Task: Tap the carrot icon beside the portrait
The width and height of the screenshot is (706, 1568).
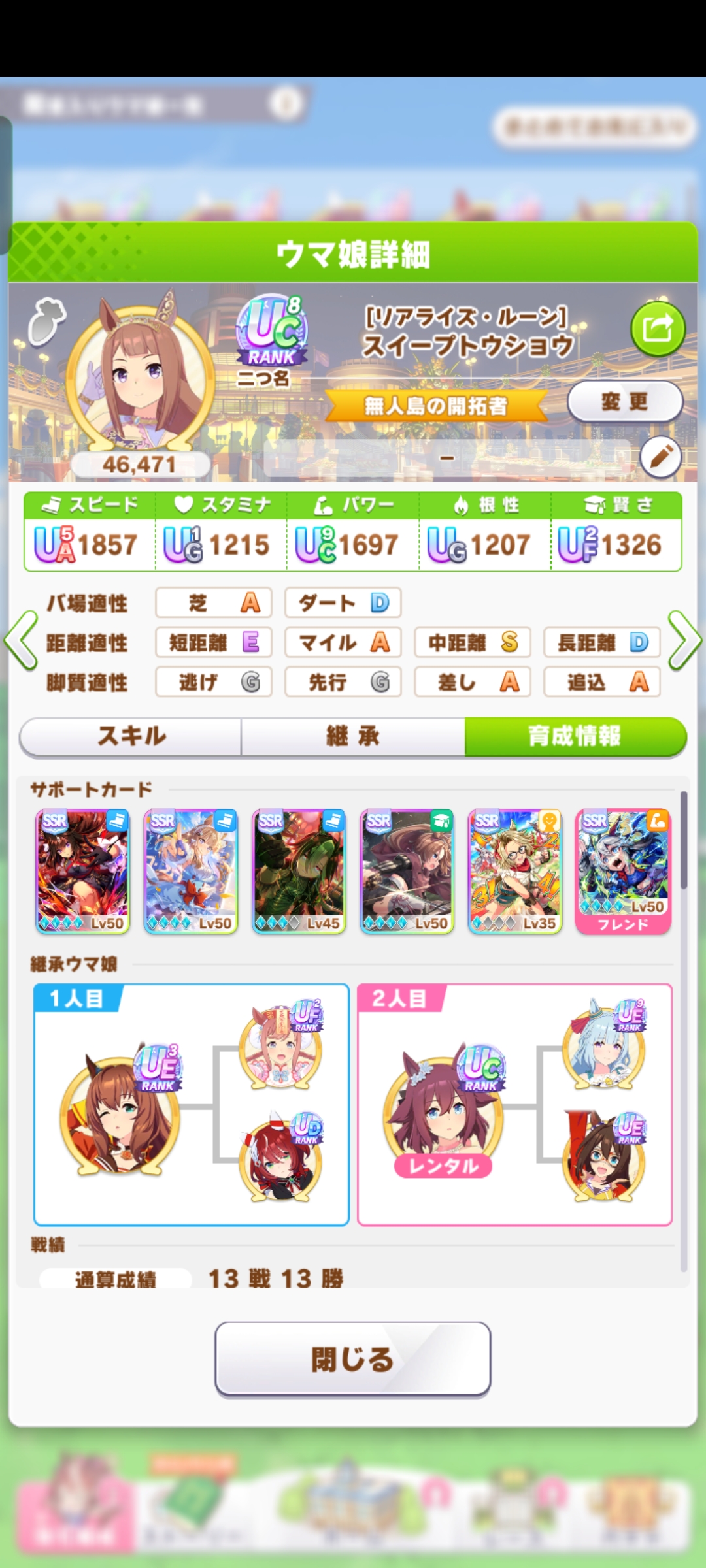Action: (x=47, y=320)
